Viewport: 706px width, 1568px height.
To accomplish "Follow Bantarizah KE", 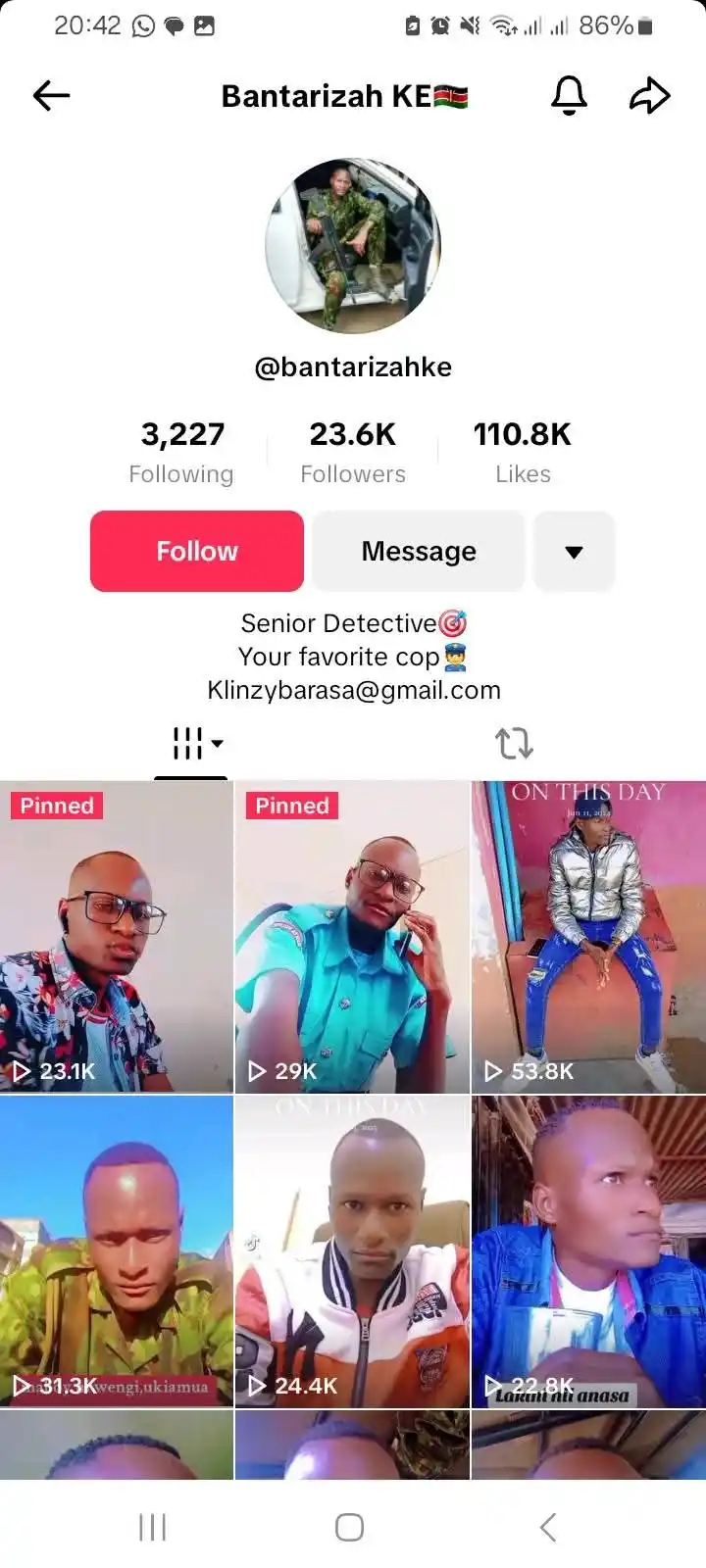I will coord(197,551).
